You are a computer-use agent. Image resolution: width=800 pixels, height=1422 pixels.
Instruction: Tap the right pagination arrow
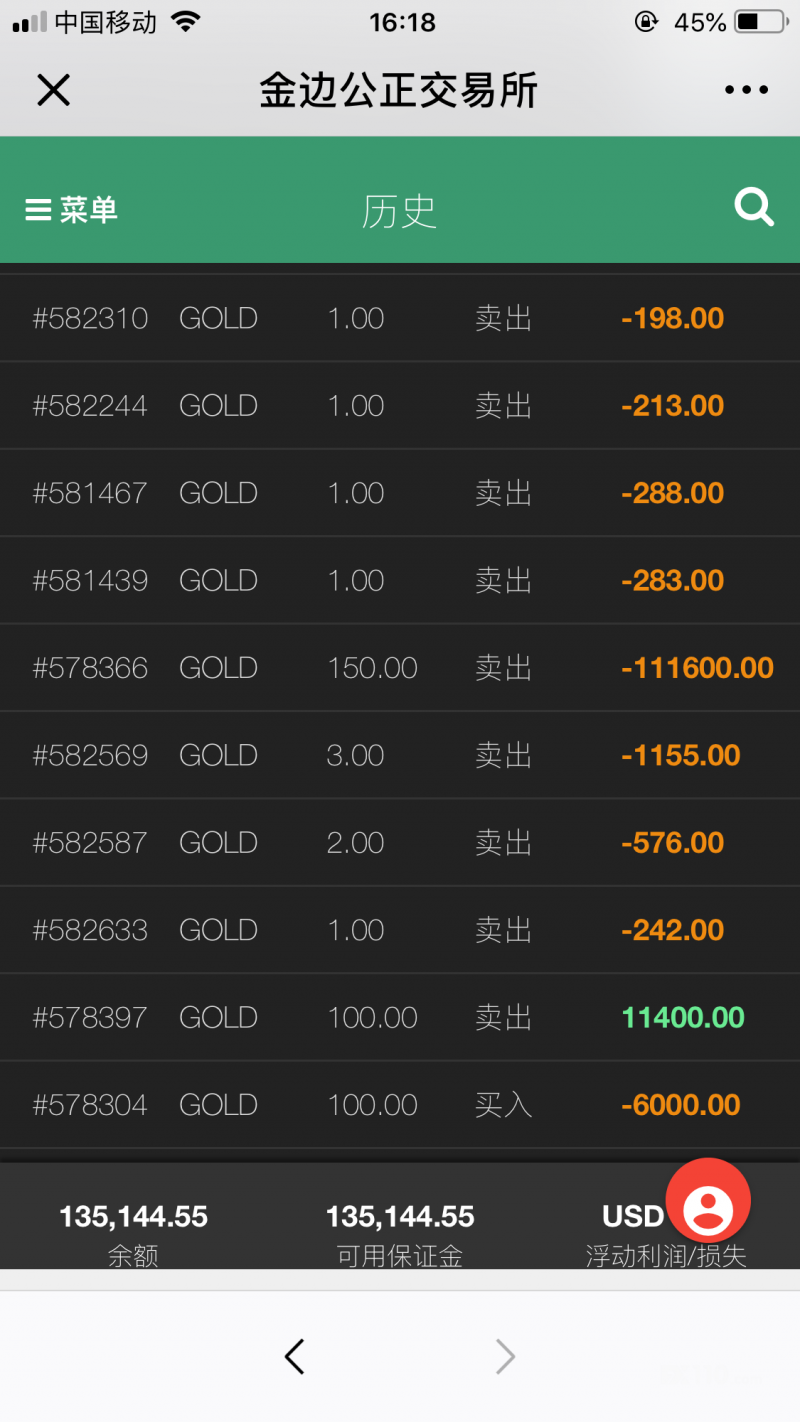505,1356
